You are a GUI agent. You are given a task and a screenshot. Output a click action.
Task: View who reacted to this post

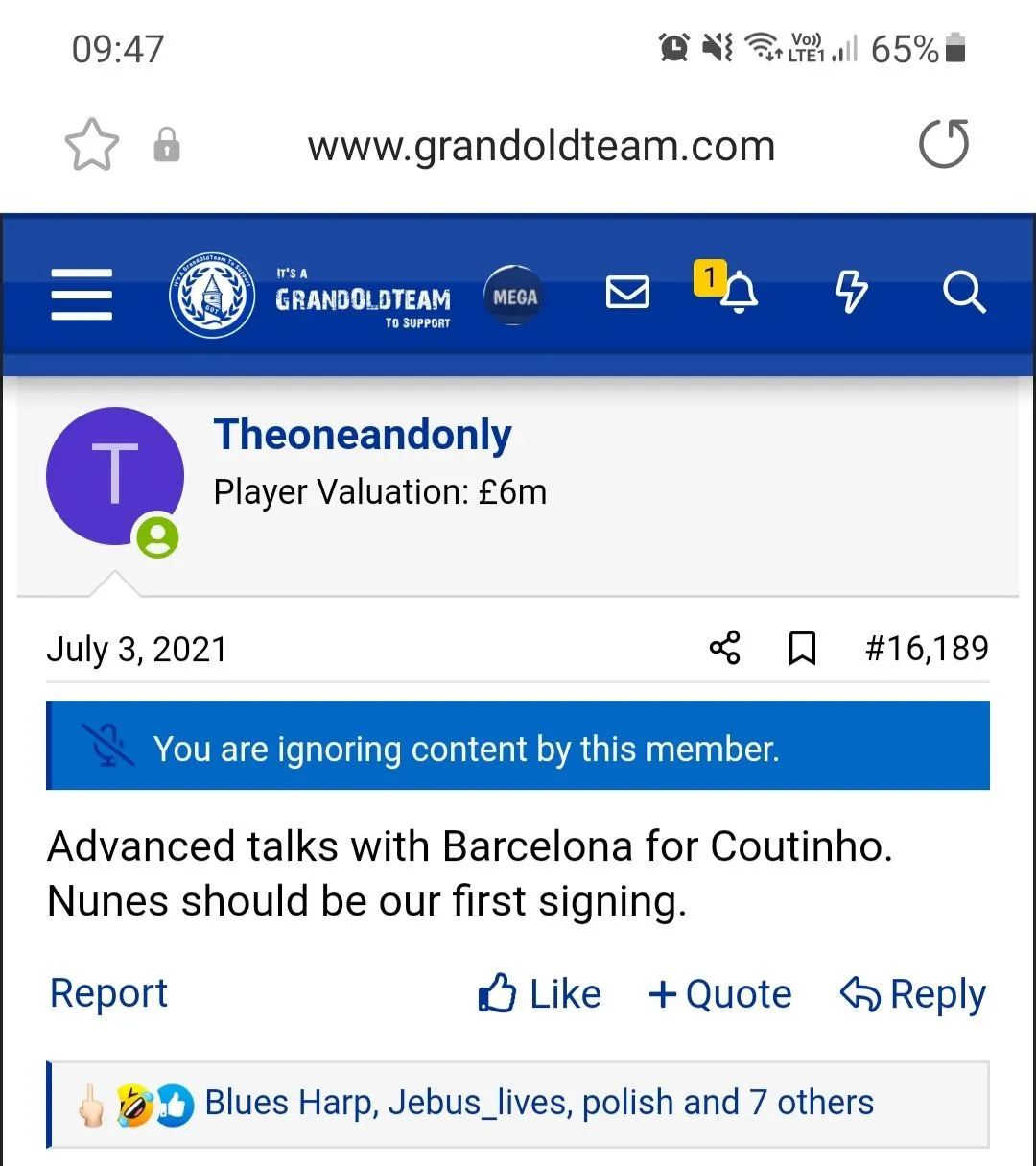point(539,1103)
